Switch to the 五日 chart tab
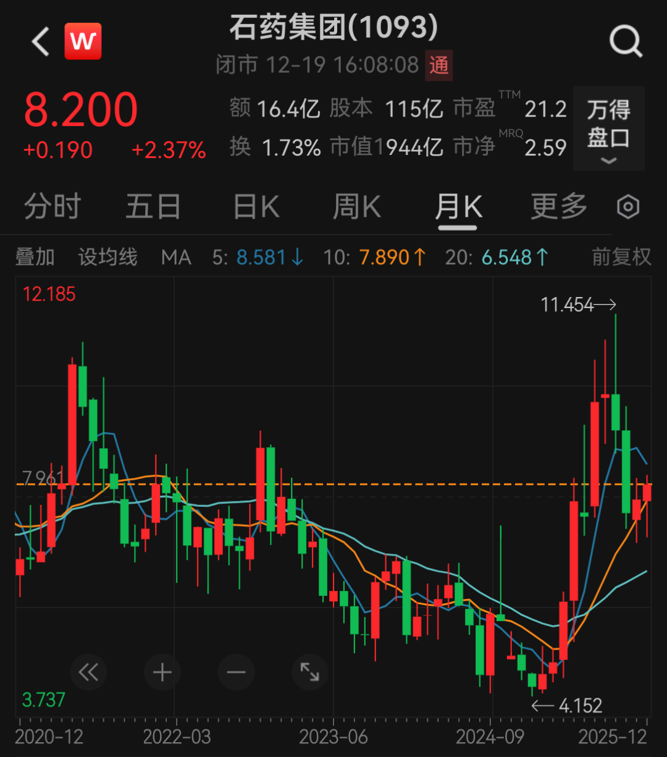This screenshot has width=667, height=757. point(153,207)
